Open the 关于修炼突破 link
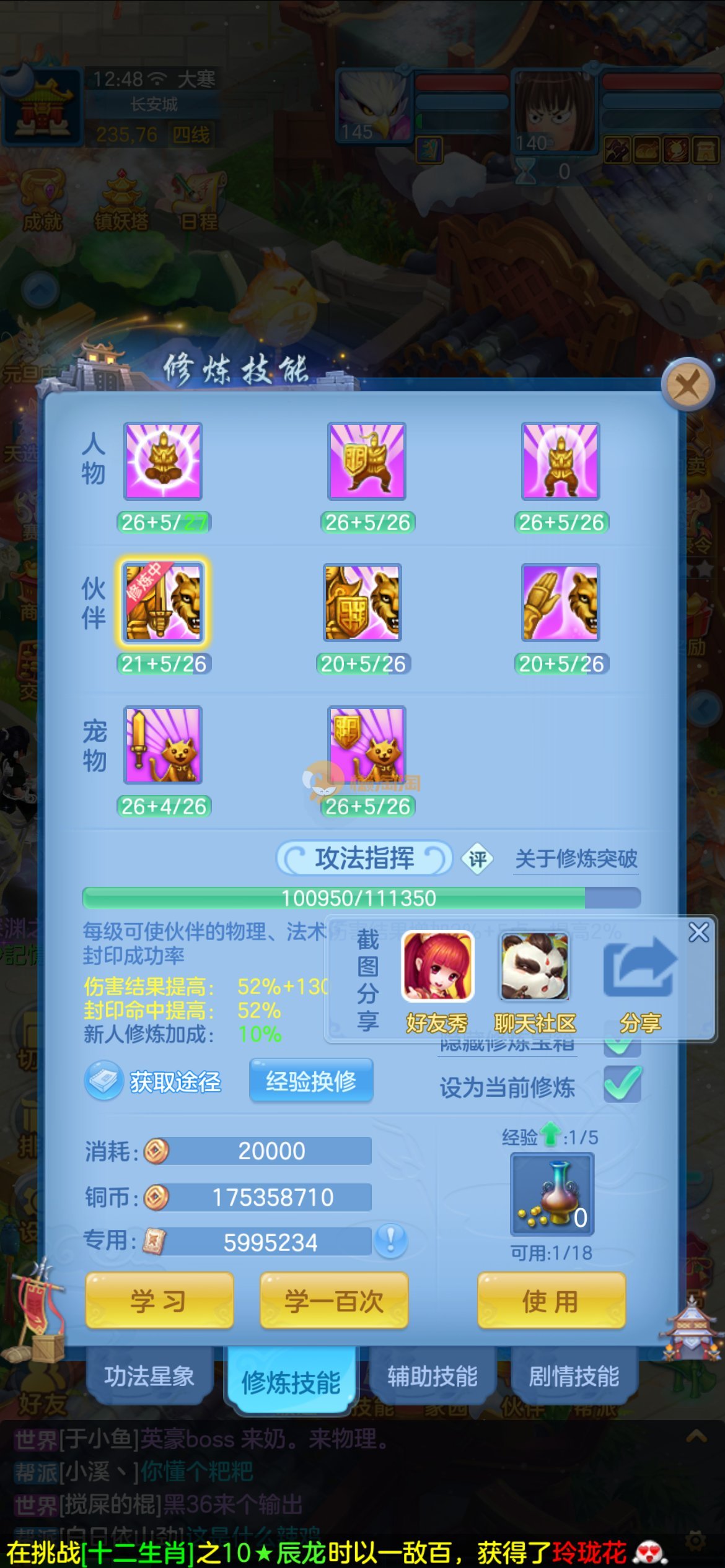Screen dimensions: 725x1568 tap(576, 859)
